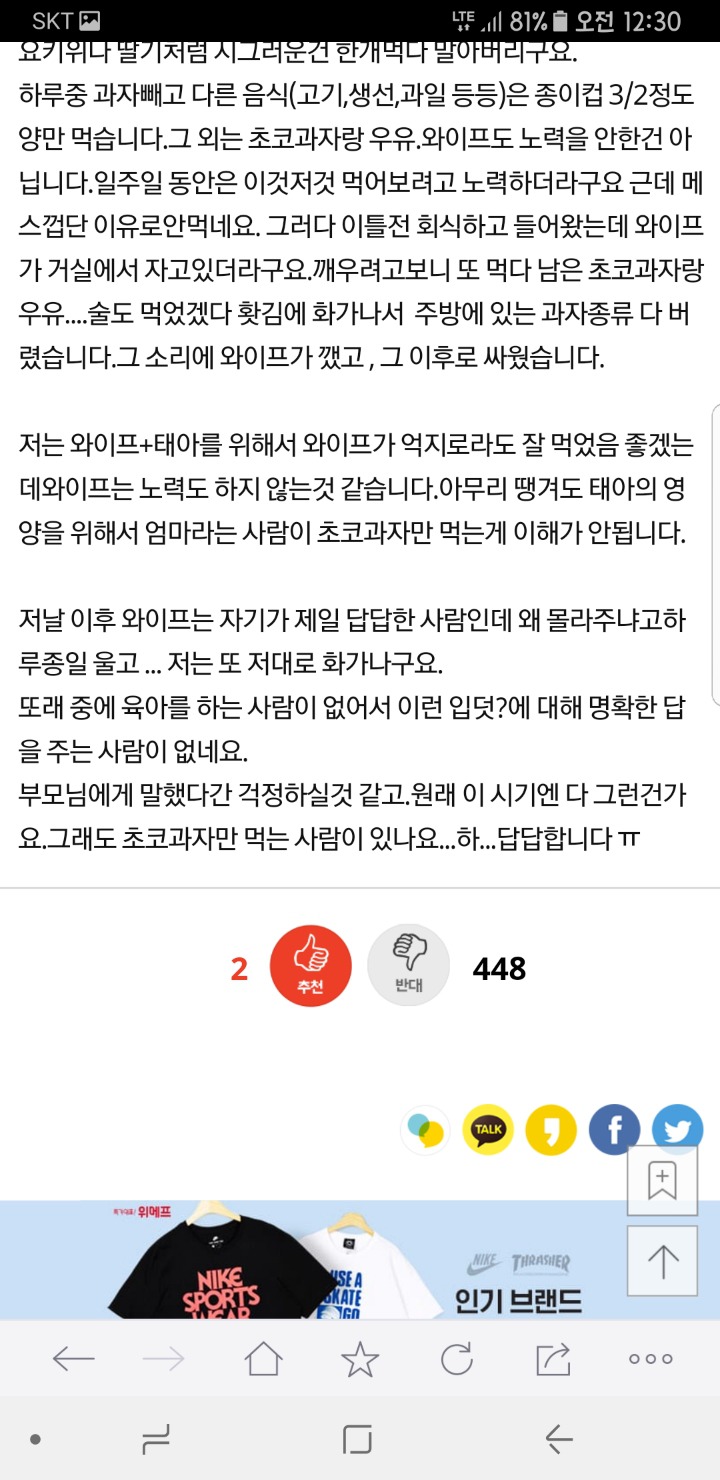Share the post to KakaoTalk
Image resolution: width=720 pixels, height=1480 pixels.
pos(489,1130)
